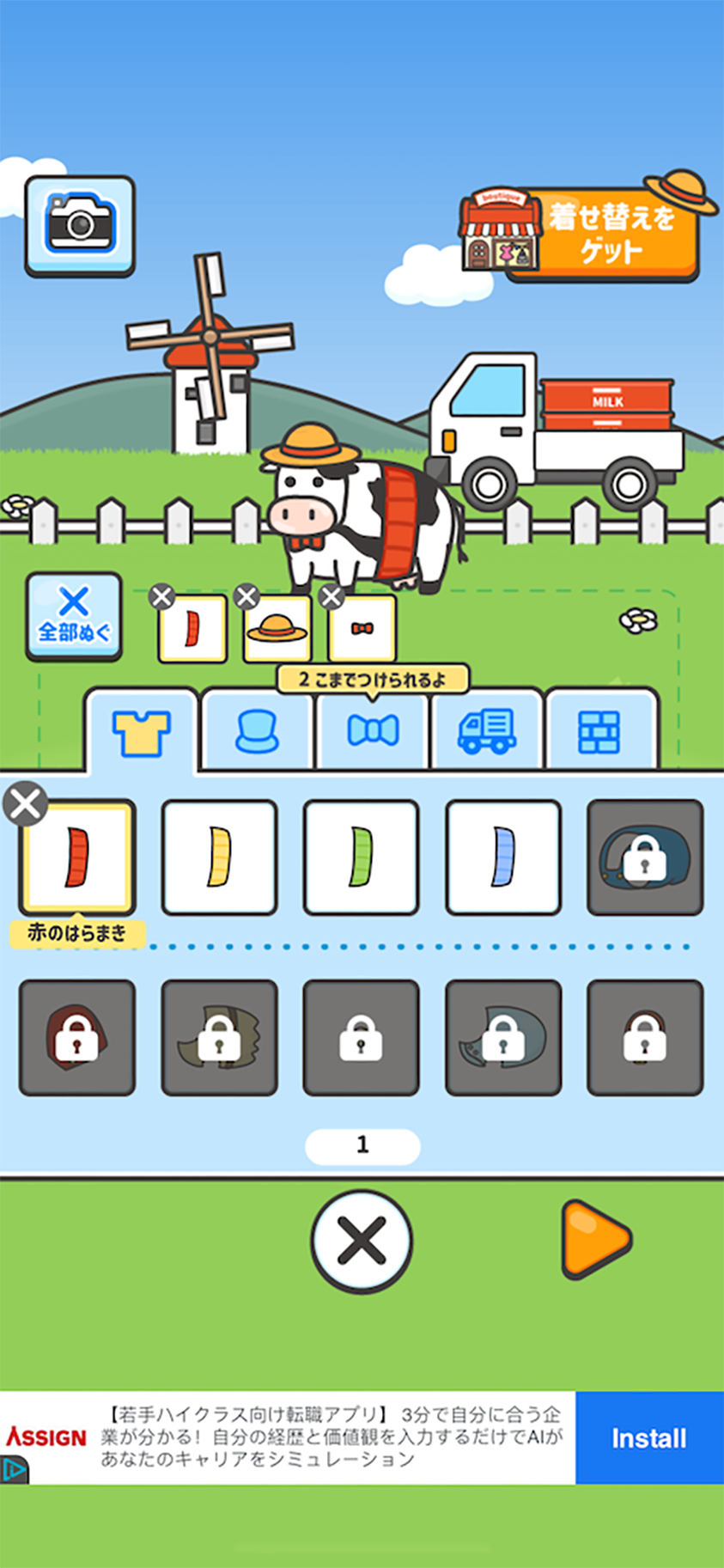Go to next page with orange arrow
The height and width of the screenshot is (1568, 724).
point(596,1239)
